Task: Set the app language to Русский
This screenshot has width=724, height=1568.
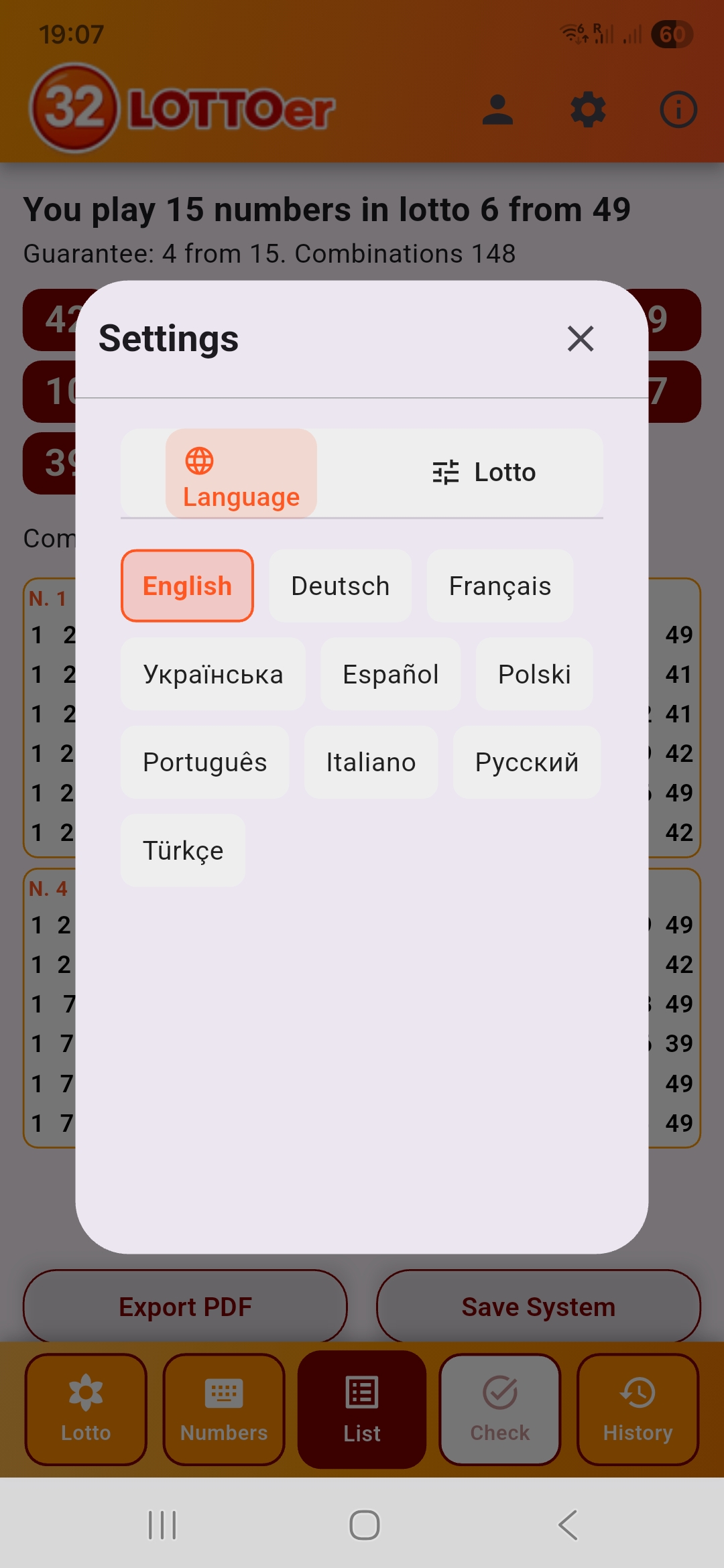Action: pos(526,763)
